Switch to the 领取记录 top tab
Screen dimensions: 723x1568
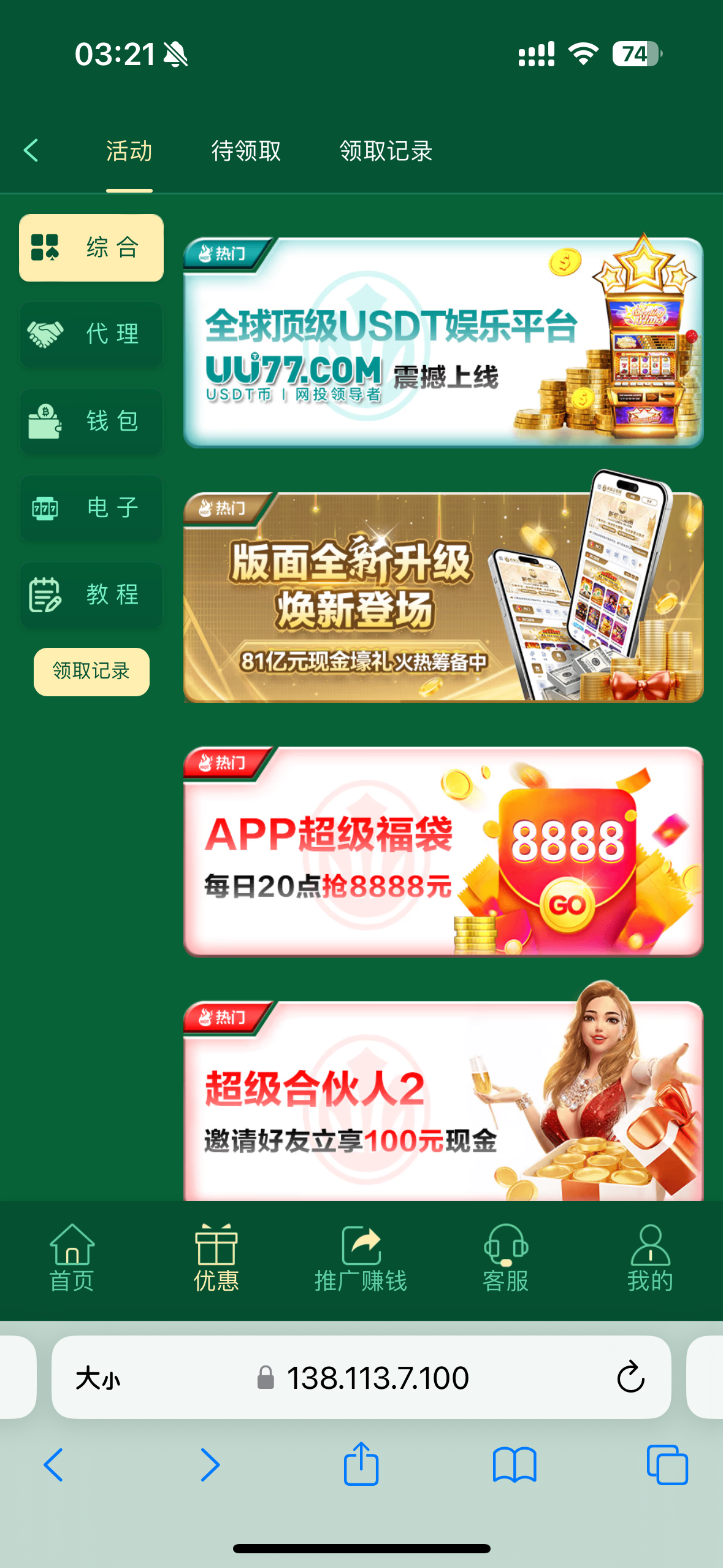pos(386,151)
